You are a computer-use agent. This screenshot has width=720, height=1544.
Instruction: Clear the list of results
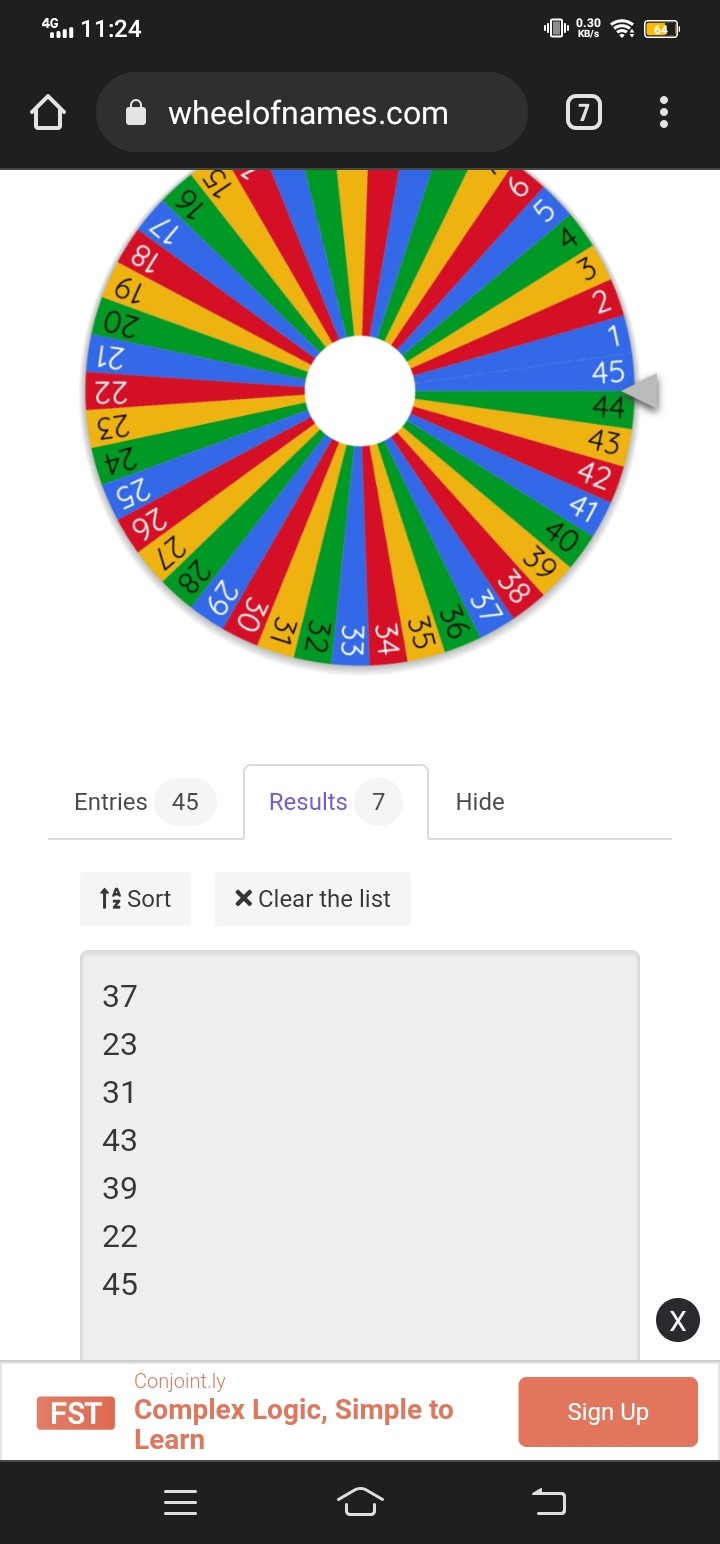point(313,899)
